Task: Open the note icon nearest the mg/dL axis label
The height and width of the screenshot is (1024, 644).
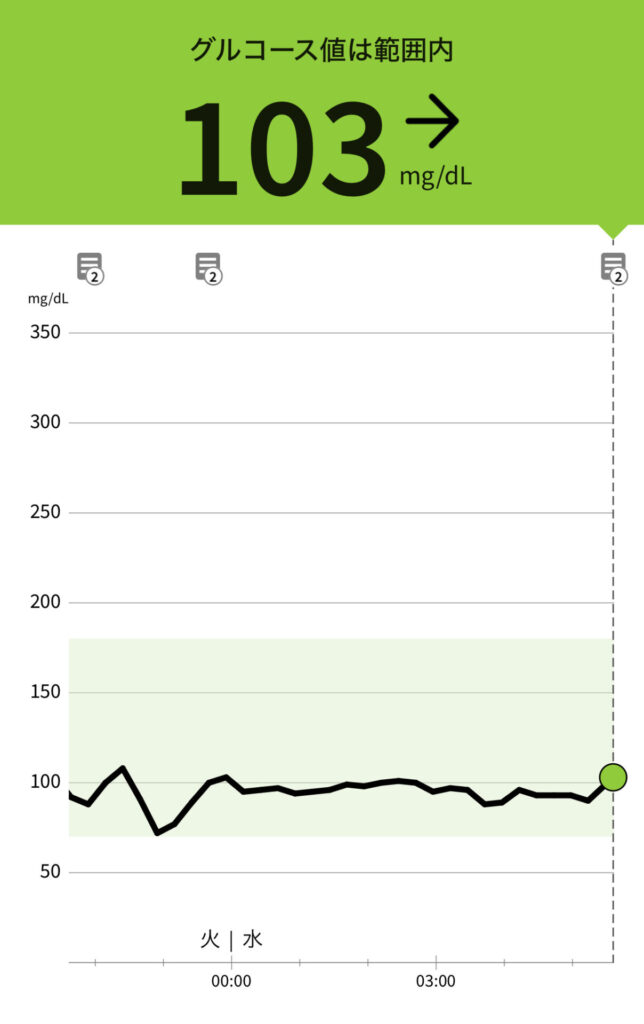Action: pyautogui.click(x=90, y=267)
